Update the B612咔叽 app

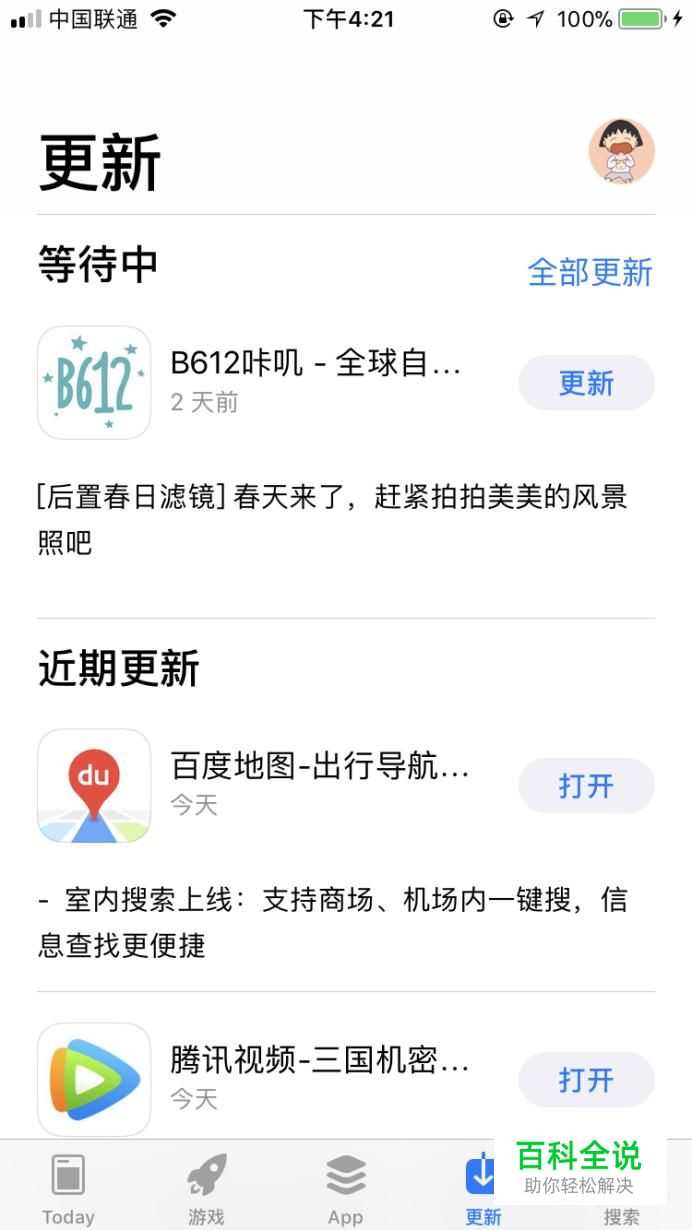[x=586, y=383]
